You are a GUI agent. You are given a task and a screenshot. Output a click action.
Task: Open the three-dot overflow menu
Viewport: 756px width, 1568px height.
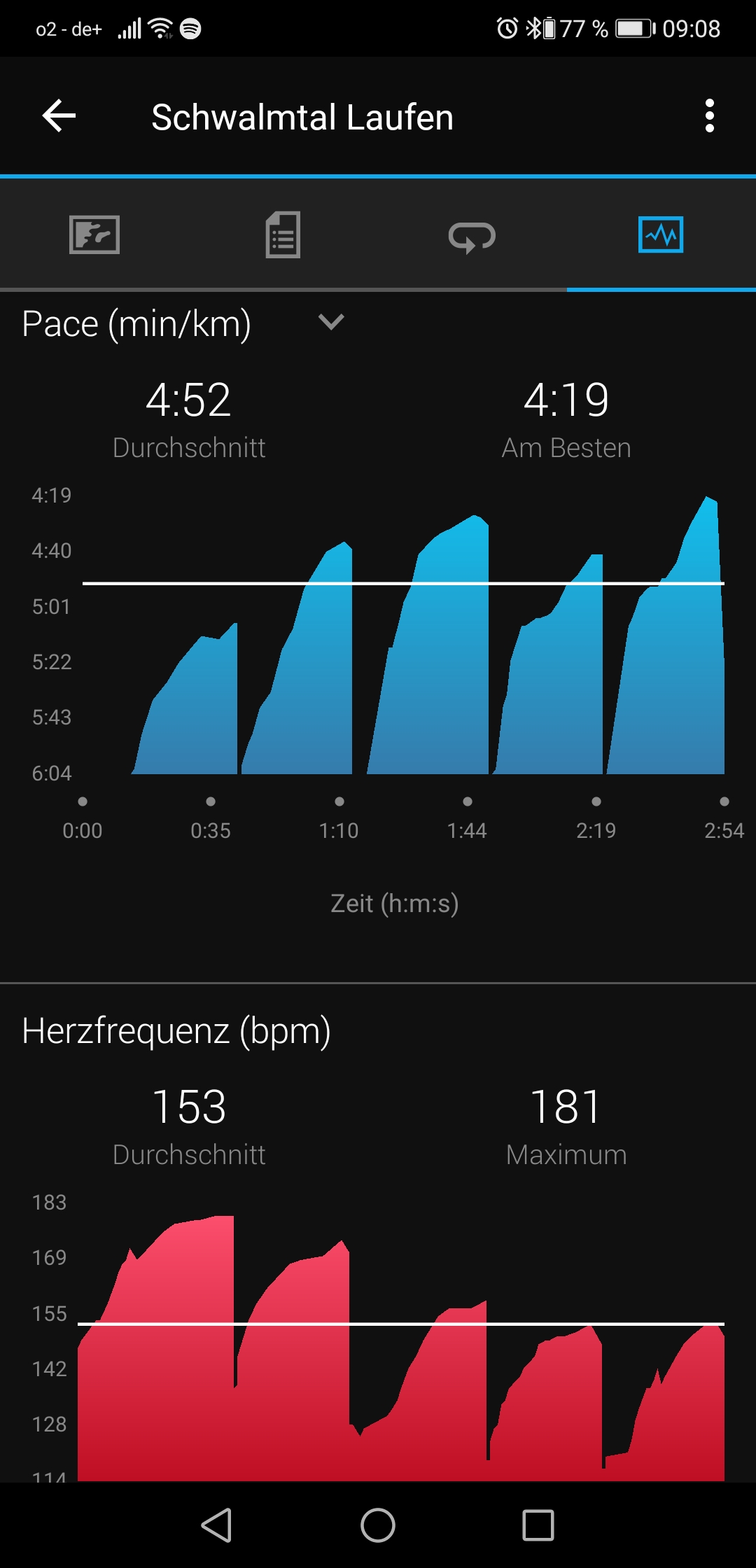coord(709,116)
